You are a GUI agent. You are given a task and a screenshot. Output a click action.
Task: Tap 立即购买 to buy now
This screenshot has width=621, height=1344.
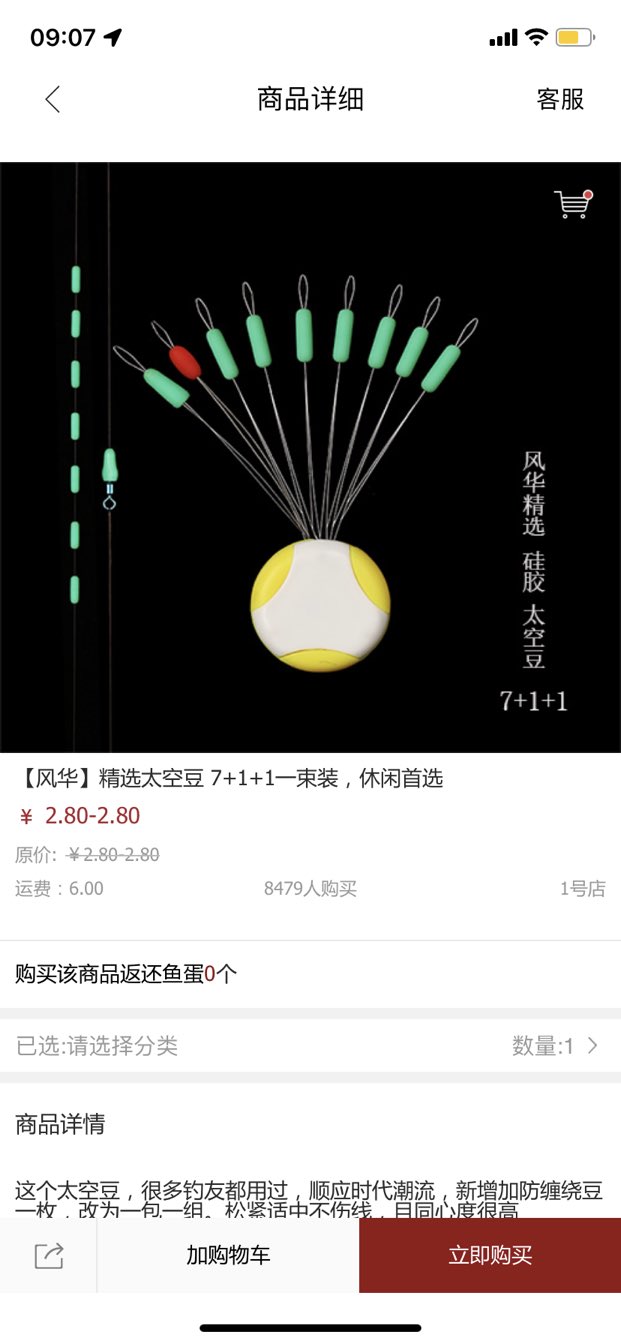point(490,1256)
